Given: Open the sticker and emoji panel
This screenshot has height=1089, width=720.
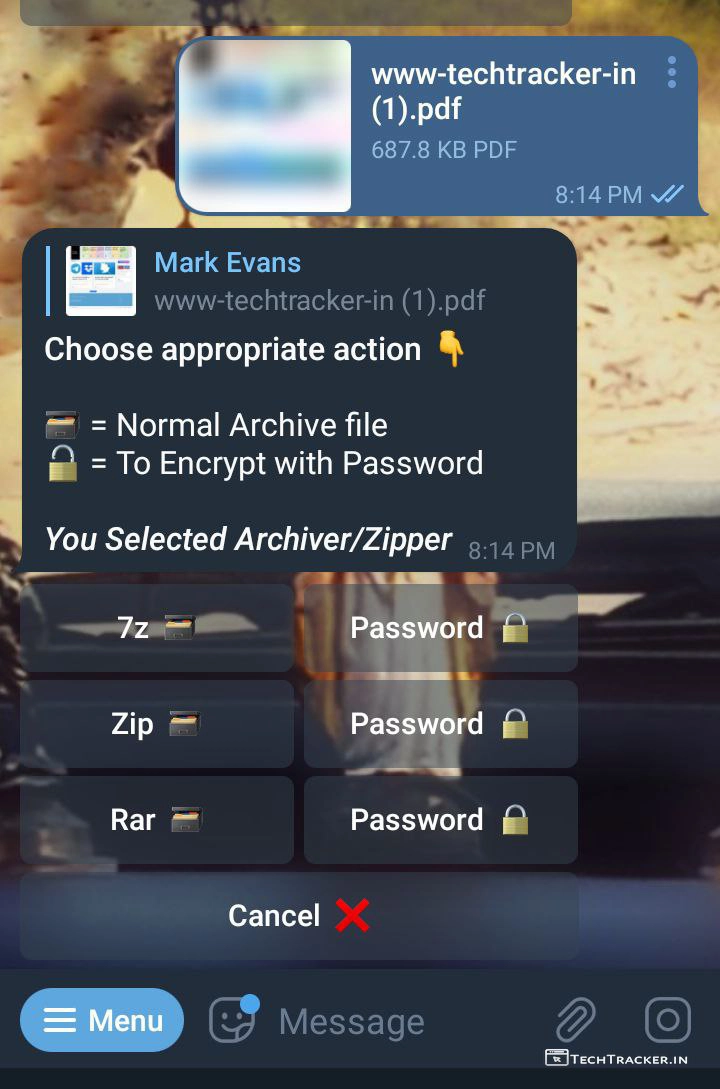Looking at the screenshot, I should pos(232,1020).
